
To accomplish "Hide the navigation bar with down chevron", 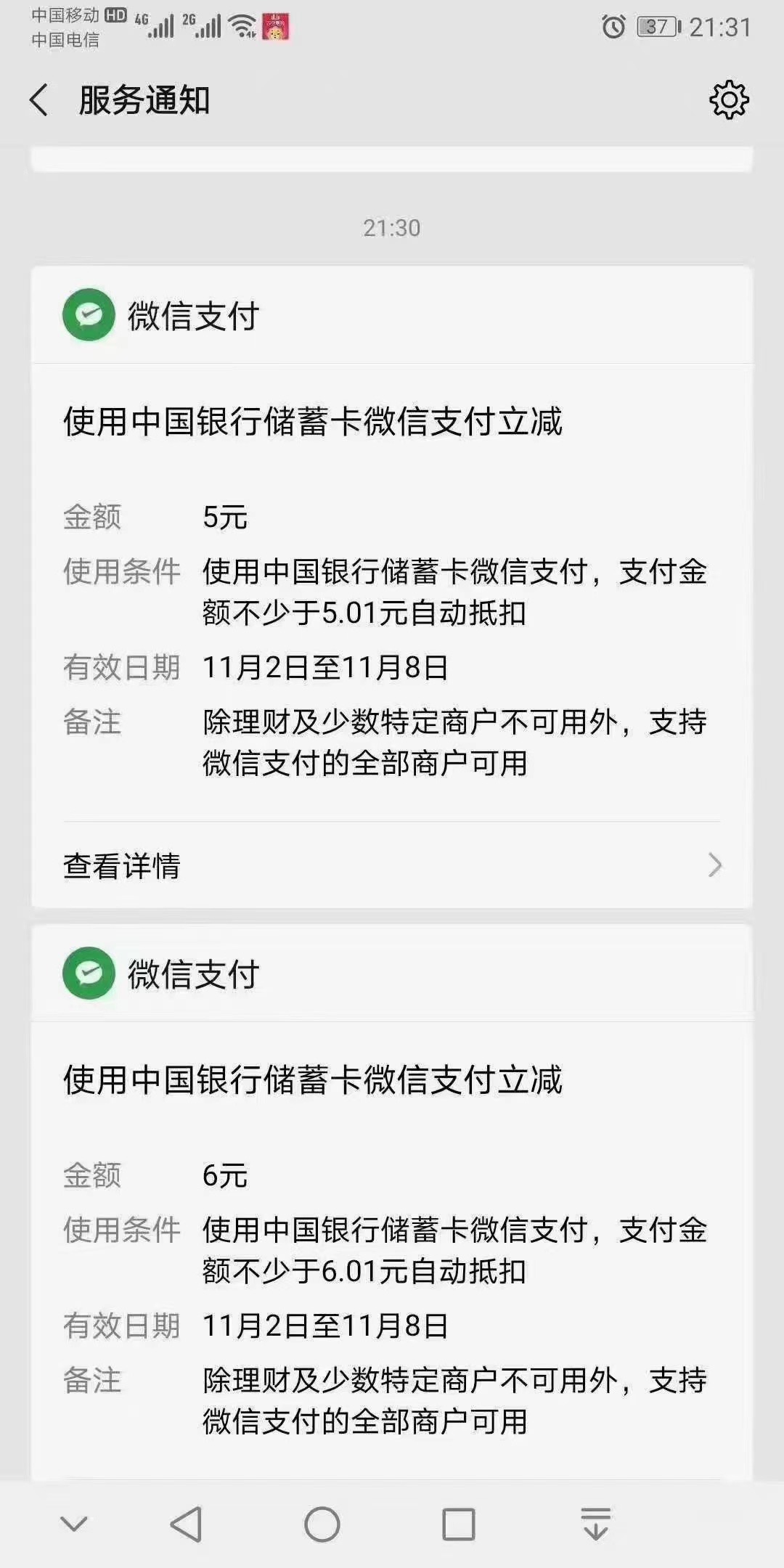I will point(73,1524).
